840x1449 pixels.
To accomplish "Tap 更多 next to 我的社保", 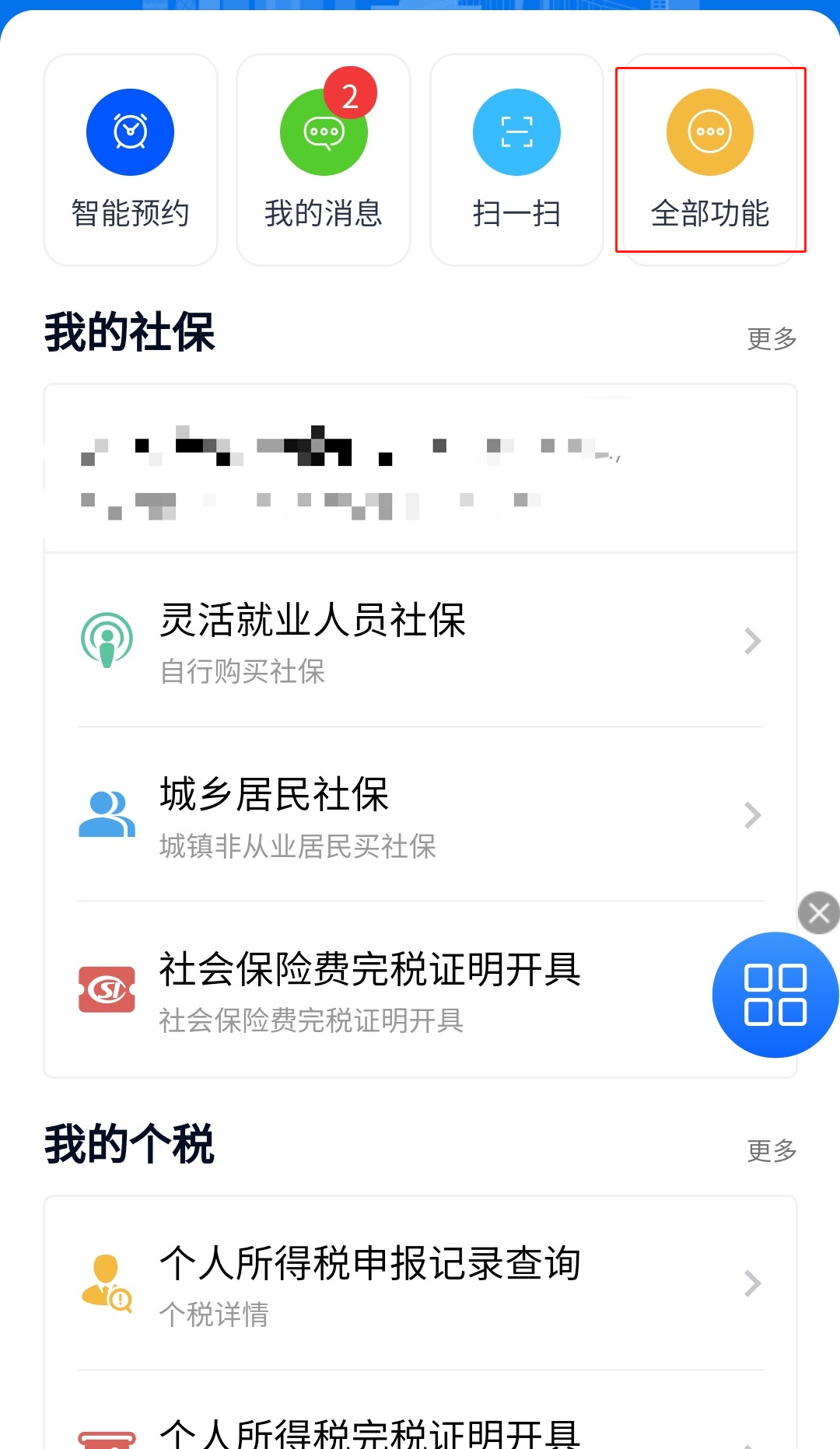I will (x=772, y=338).
